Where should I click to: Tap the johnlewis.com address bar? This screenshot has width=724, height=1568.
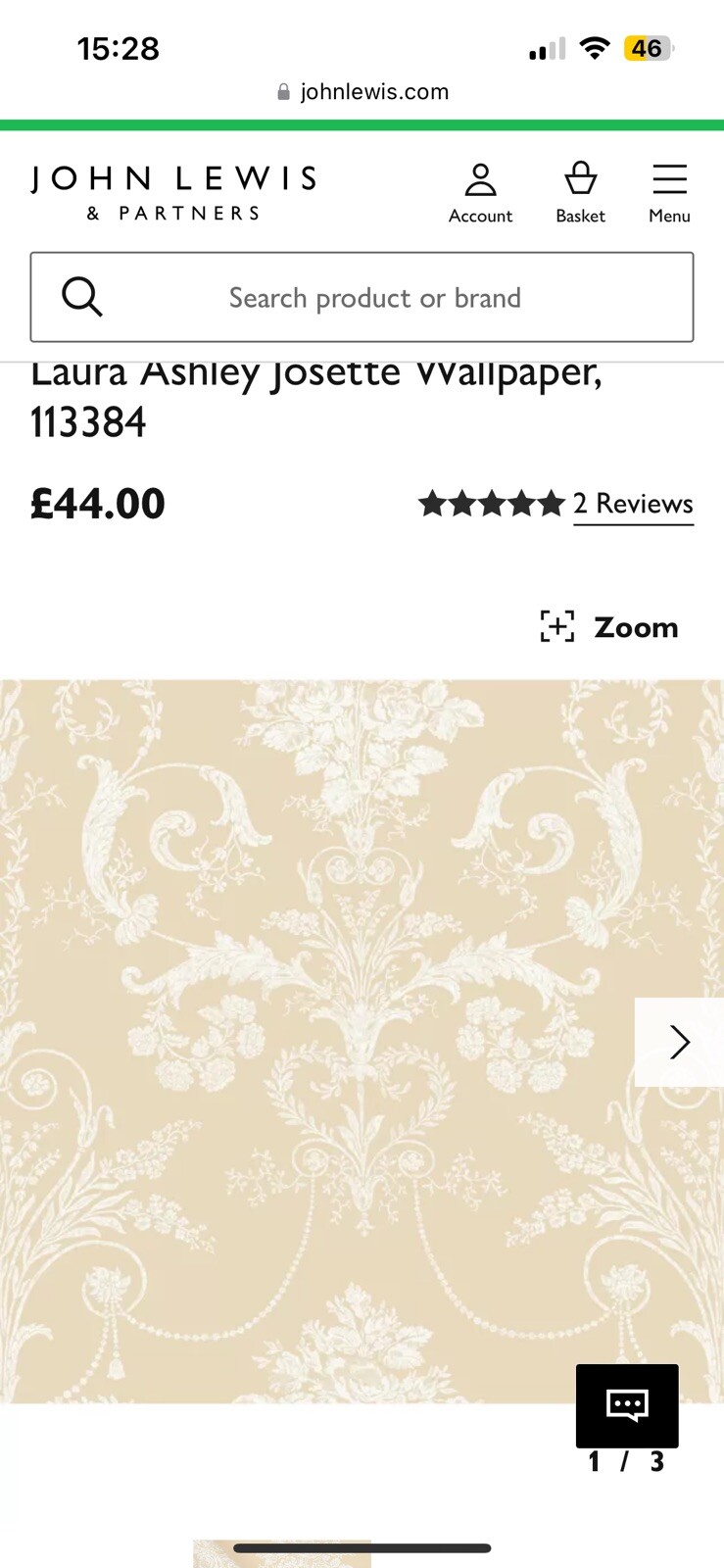click(x=362, y=91)
